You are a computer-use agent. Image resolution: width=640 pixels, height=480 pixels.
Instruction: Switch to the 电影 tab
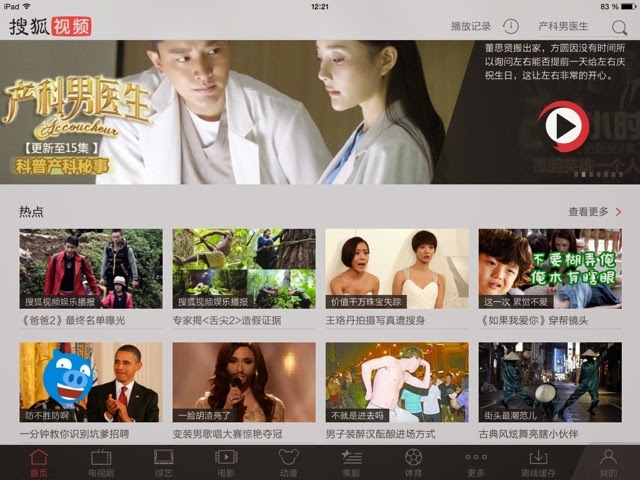click(227, 462)
